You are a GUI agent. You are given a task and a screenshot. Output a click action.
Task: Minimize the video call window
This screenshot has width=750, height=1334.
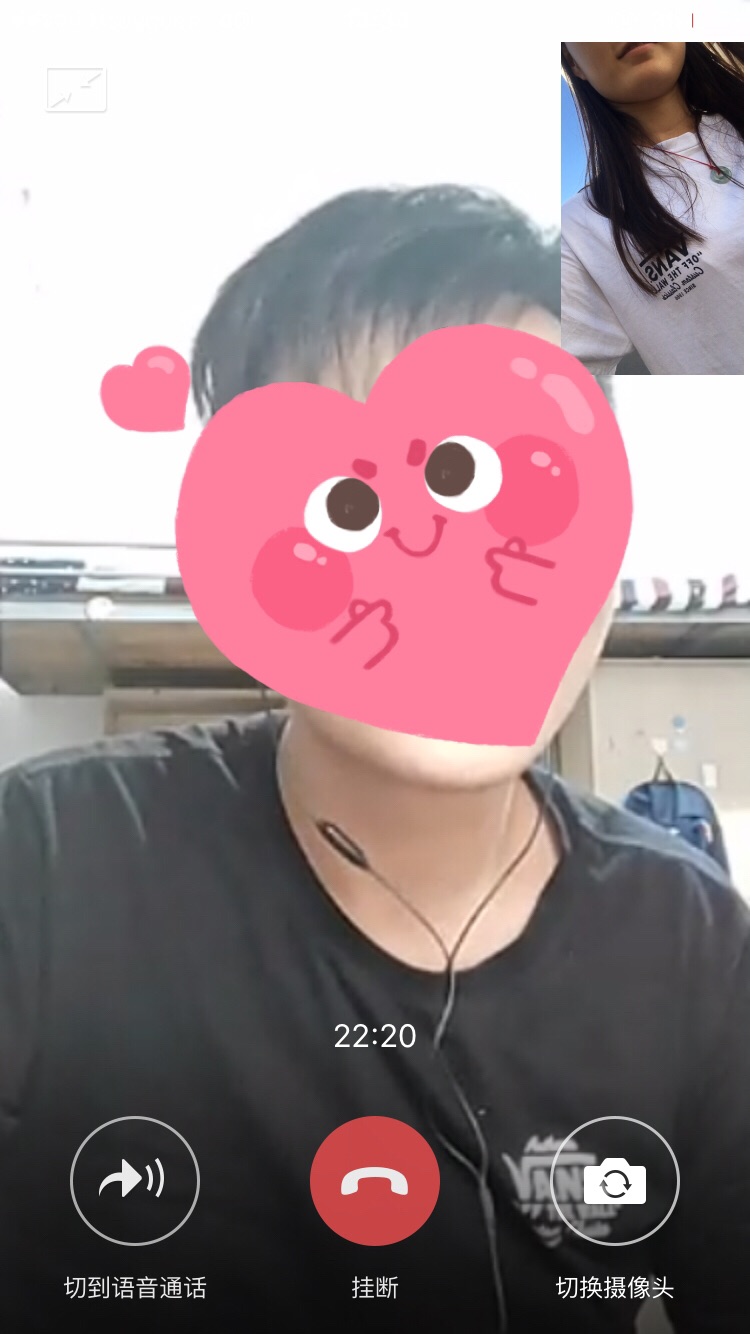coord(76,90)
